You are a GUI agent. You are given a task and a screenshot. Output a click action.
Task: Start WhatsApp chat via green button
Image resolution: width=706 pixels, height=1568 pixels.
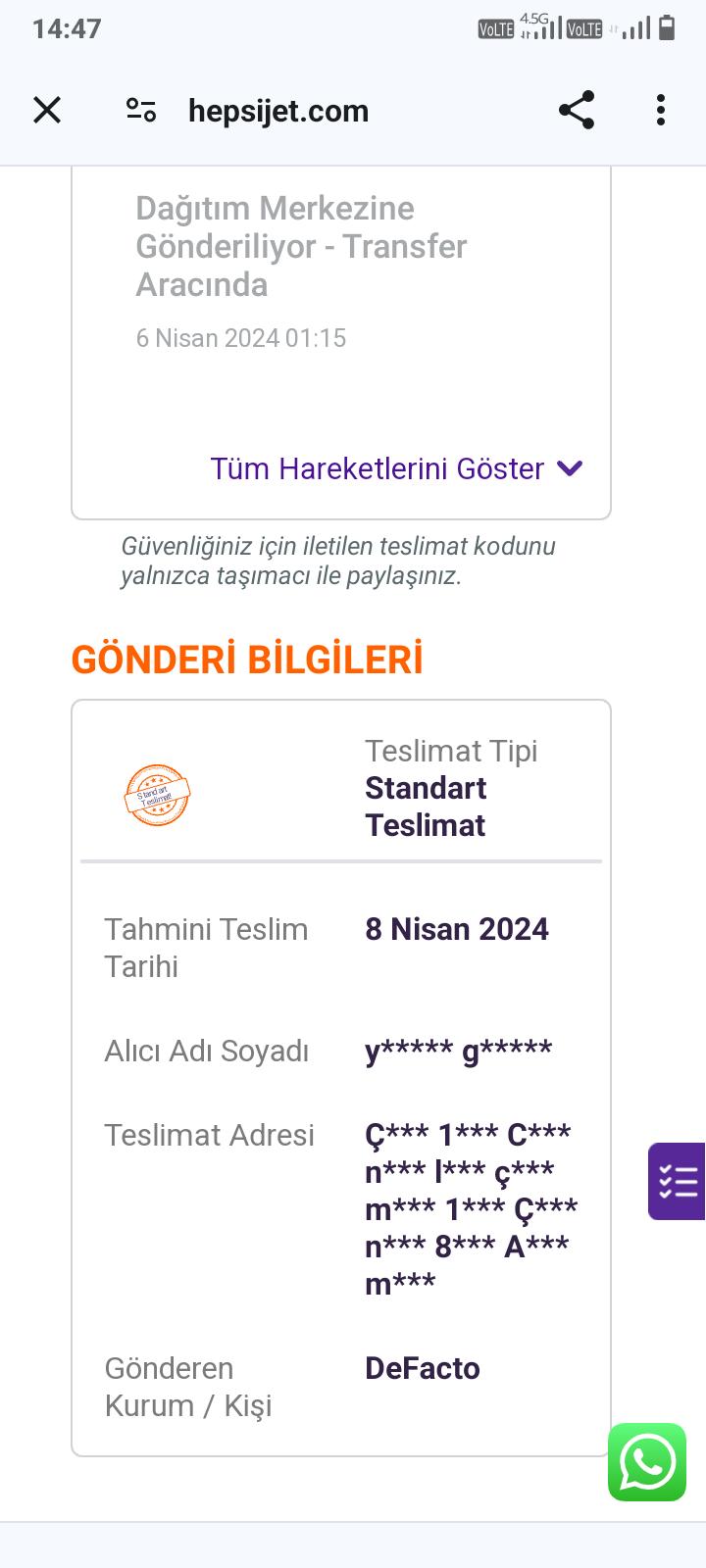(x=647, y=1462)
